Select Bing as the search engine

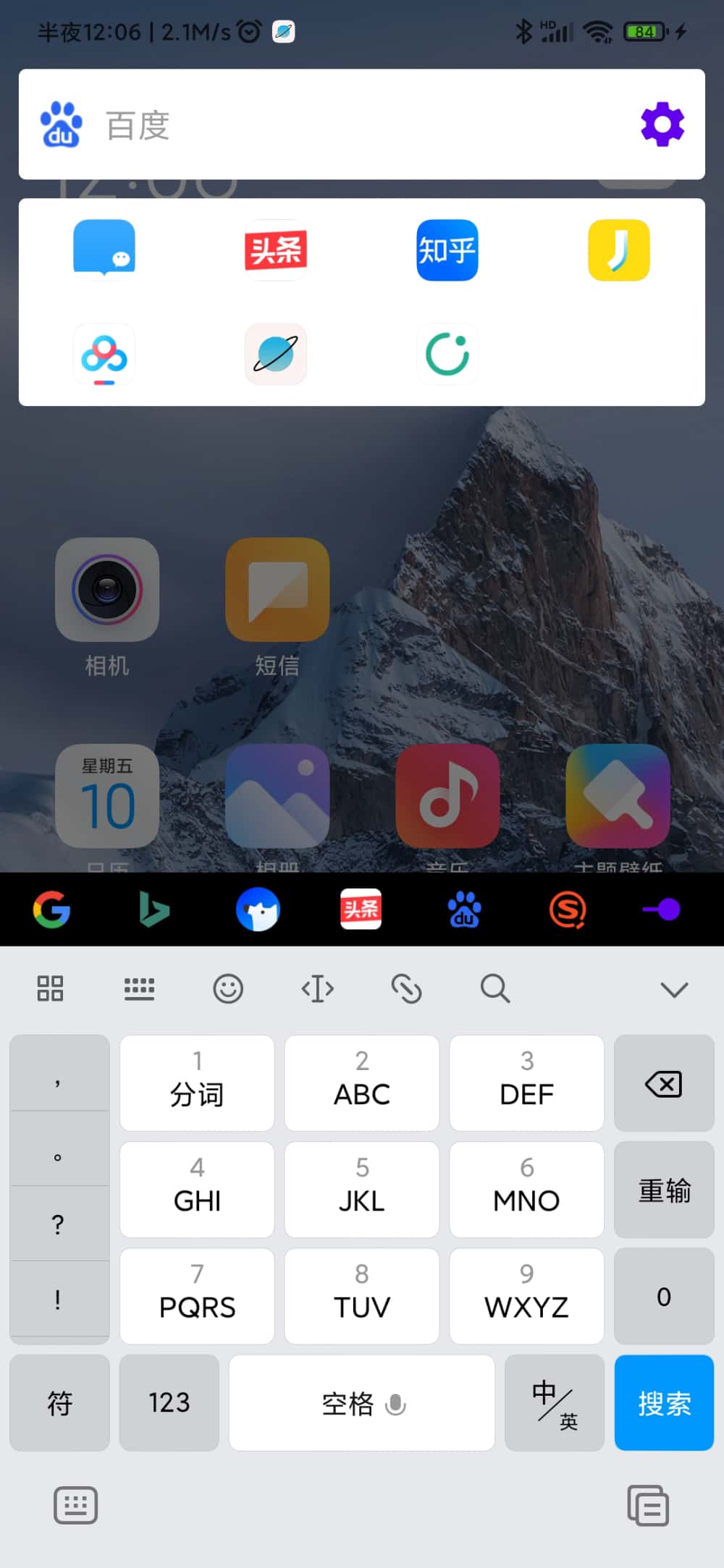pyautogui.click(x=154, y=910)
